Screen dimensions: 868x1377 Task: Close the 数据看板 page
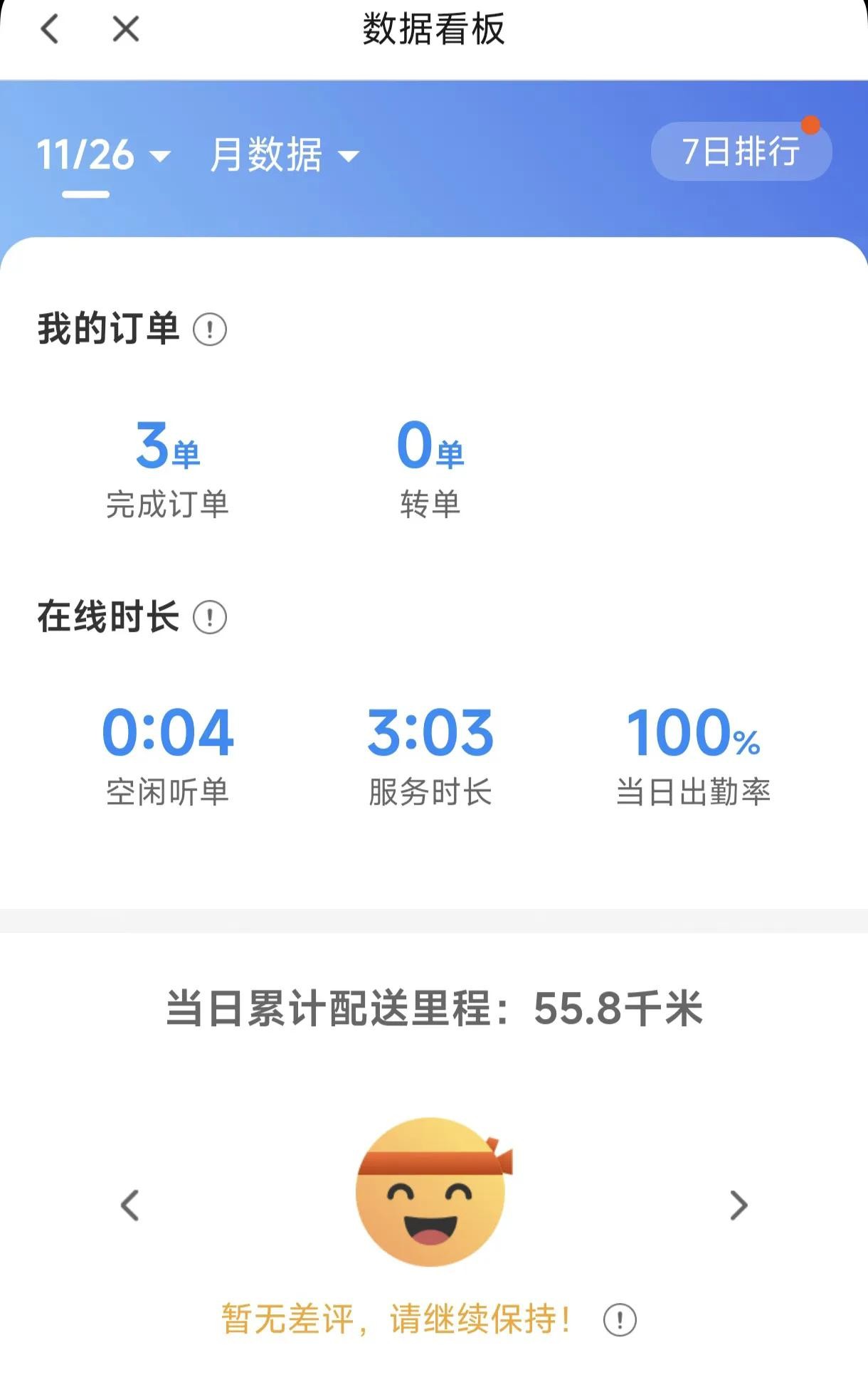click(x=126, y=30)
